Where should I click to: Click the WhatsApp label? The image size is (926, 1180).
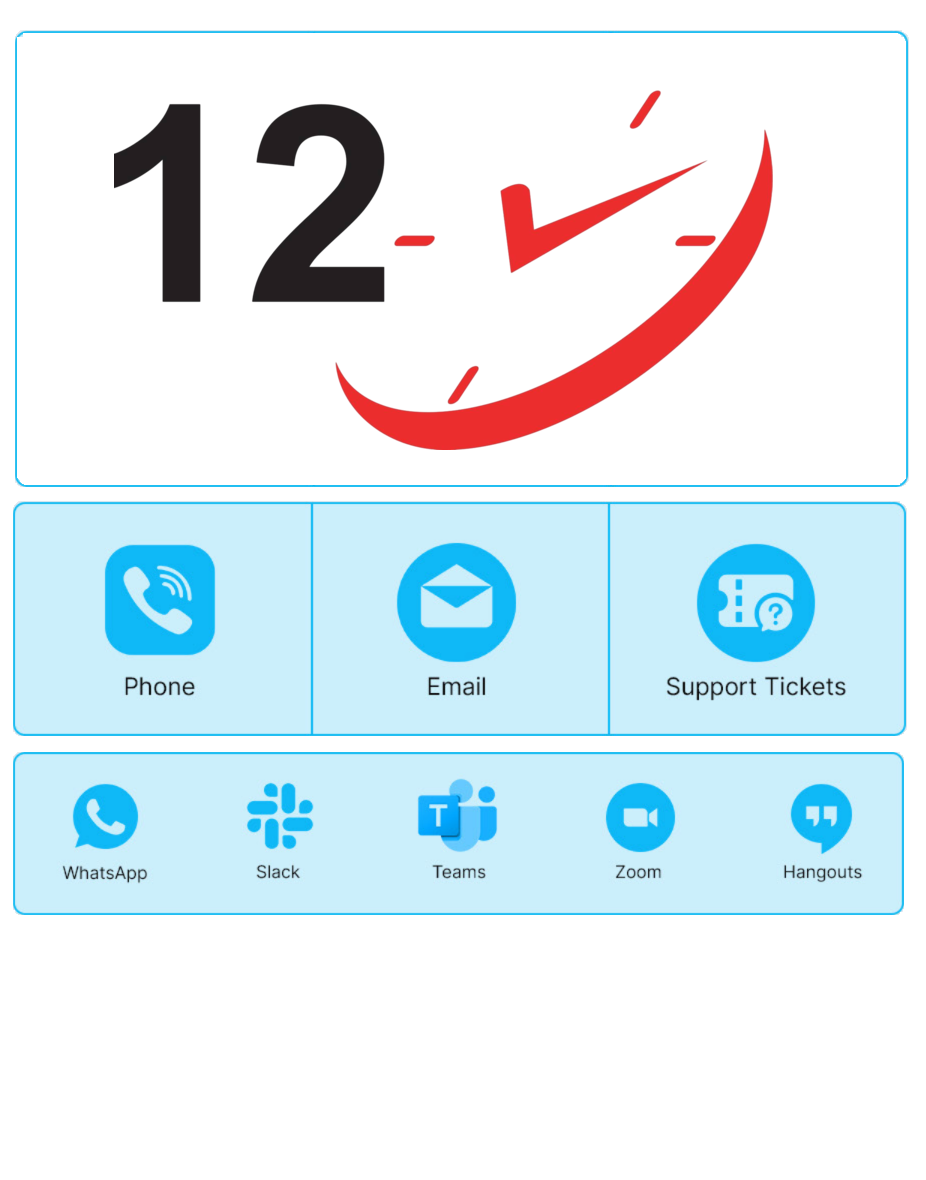[105, 873]
